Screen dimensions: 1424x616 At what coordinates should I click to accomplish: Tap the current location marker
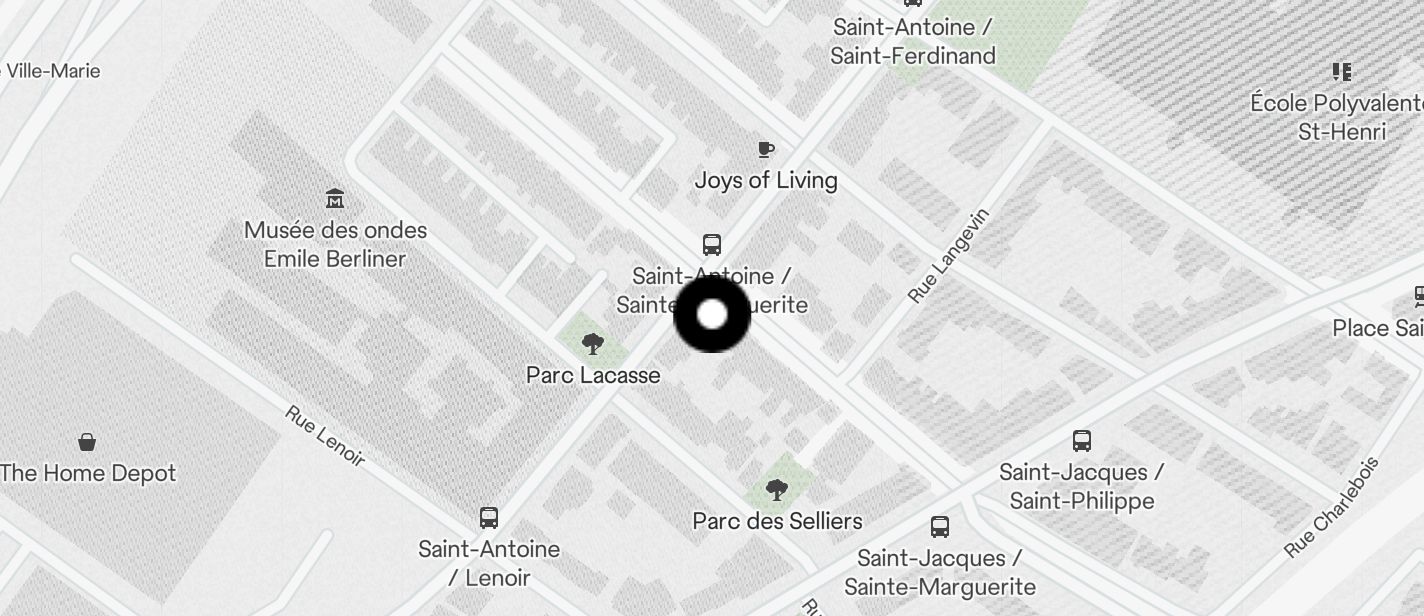click(712, 315)
